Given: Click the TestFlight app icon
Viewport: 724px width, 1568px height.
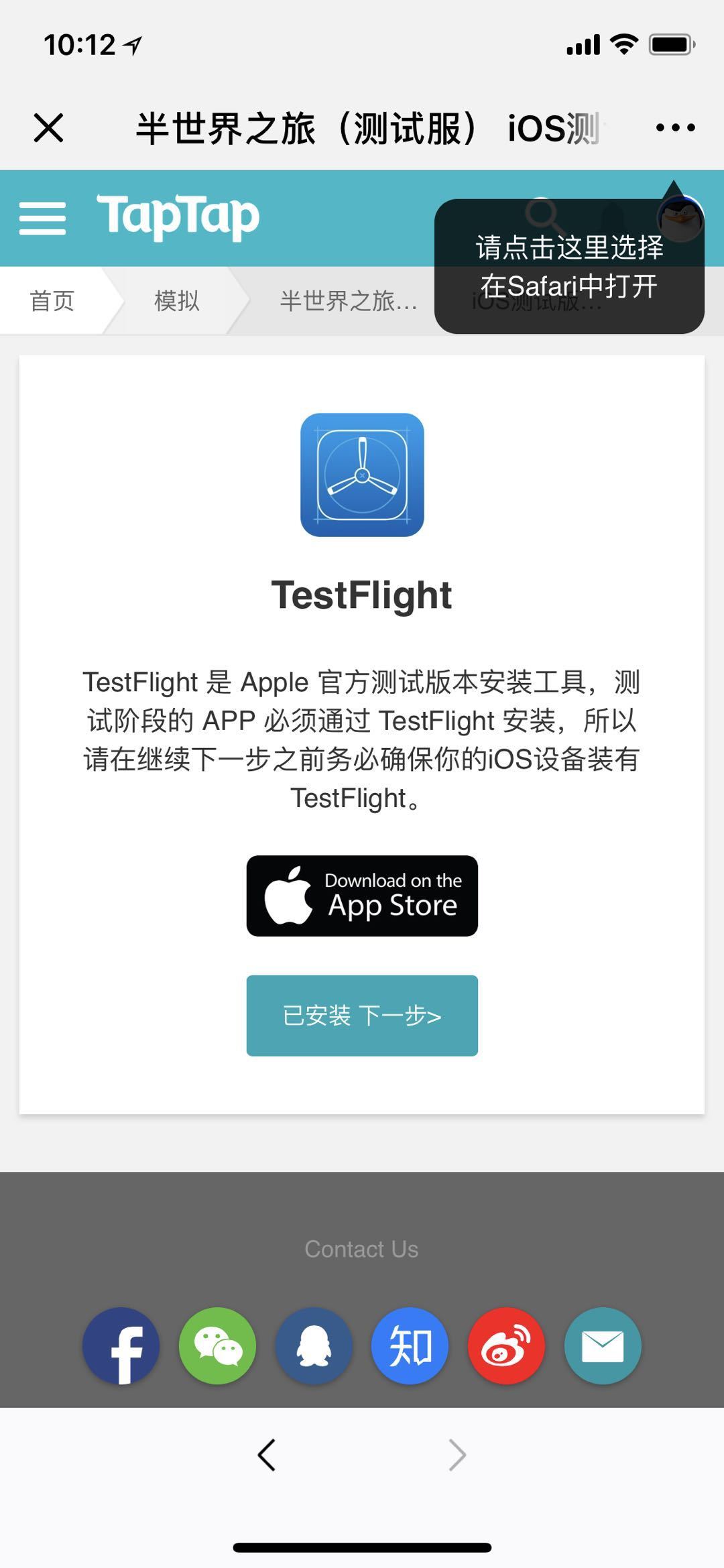Looking at the screenshot, I should click(362, 477).
